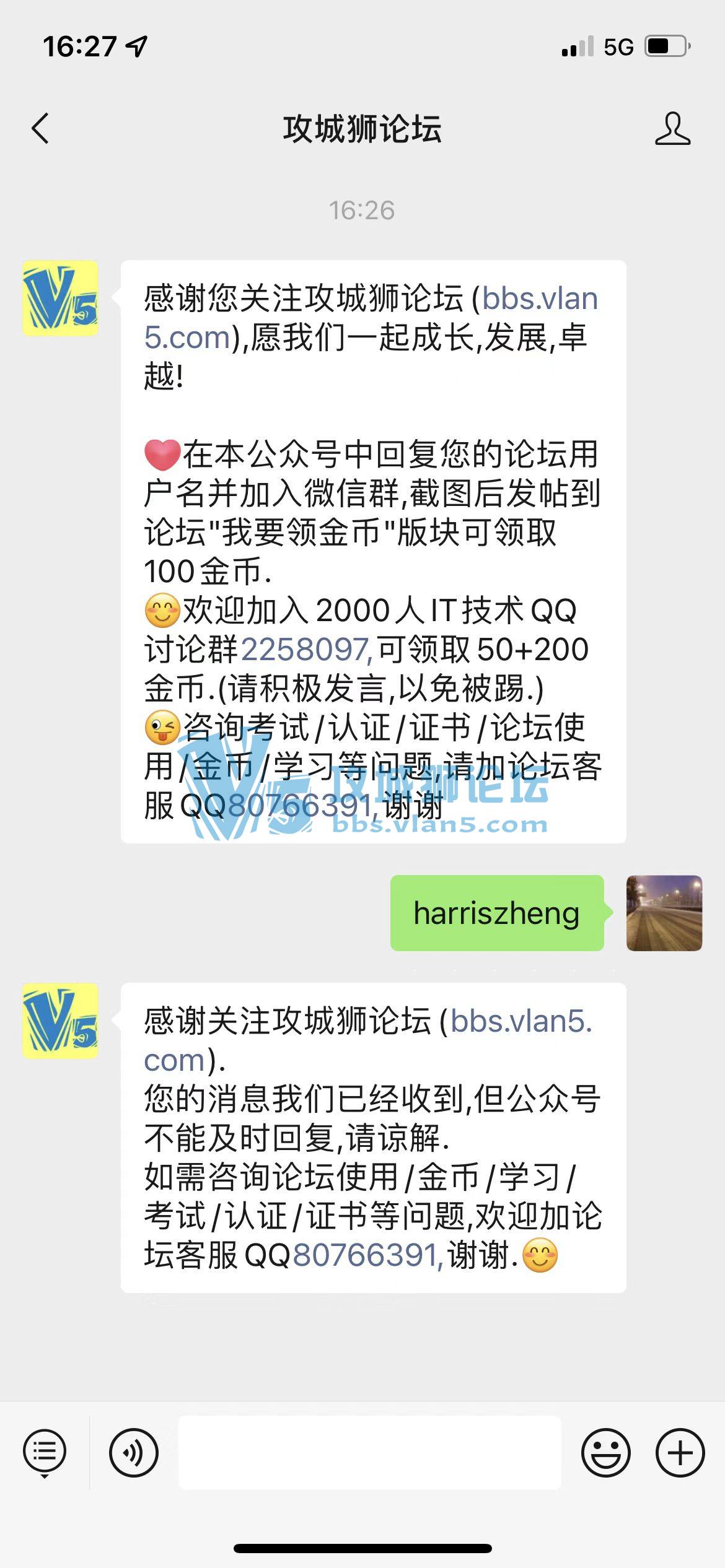Switch to voice message input
The height and width of the screenshot is (1568, 725).
click(134, 1453)
